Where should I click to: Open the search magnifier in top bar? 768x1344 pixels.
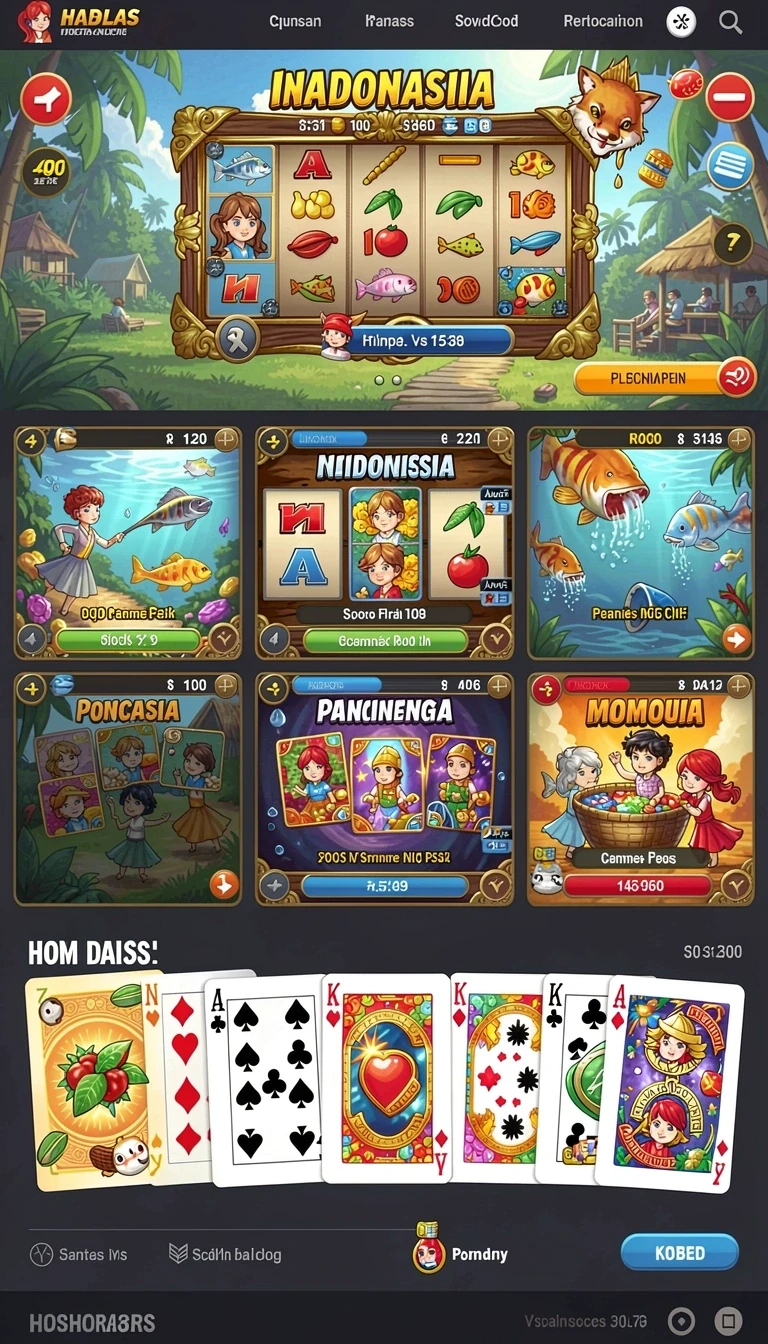[x=731, y=21]
